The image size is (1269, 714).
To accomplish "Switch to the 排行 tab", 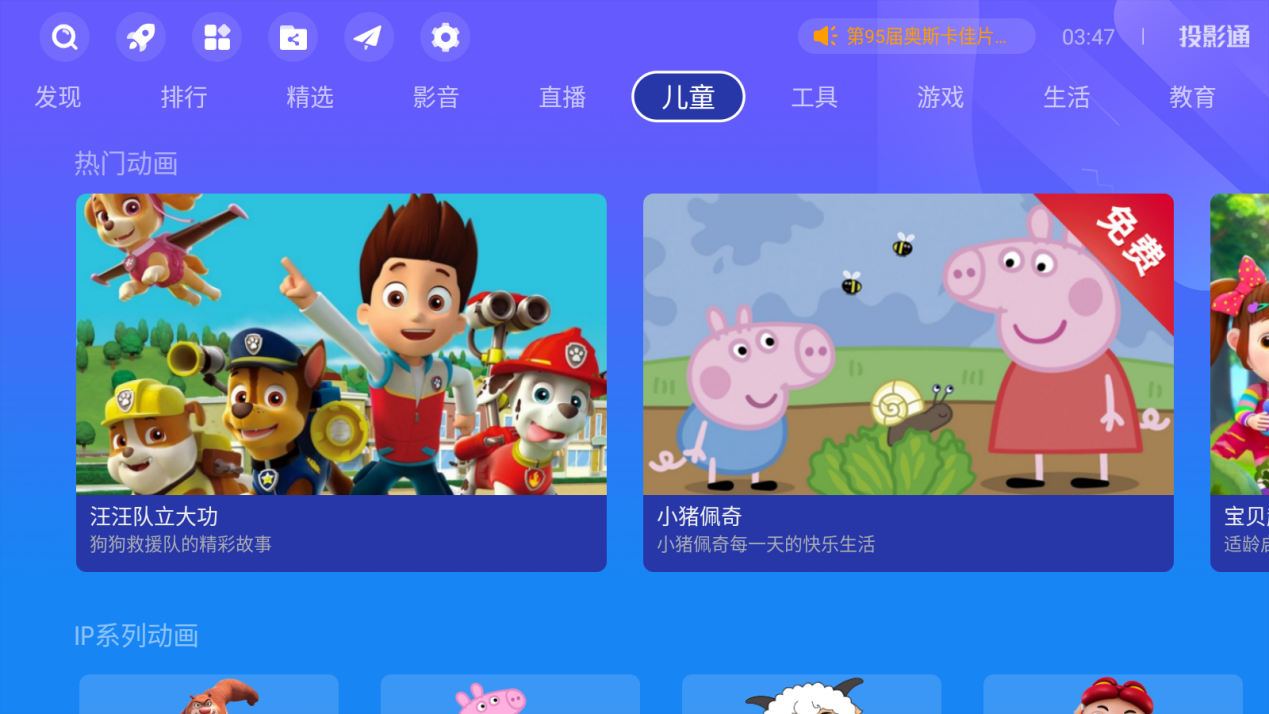I will [184, 97].
